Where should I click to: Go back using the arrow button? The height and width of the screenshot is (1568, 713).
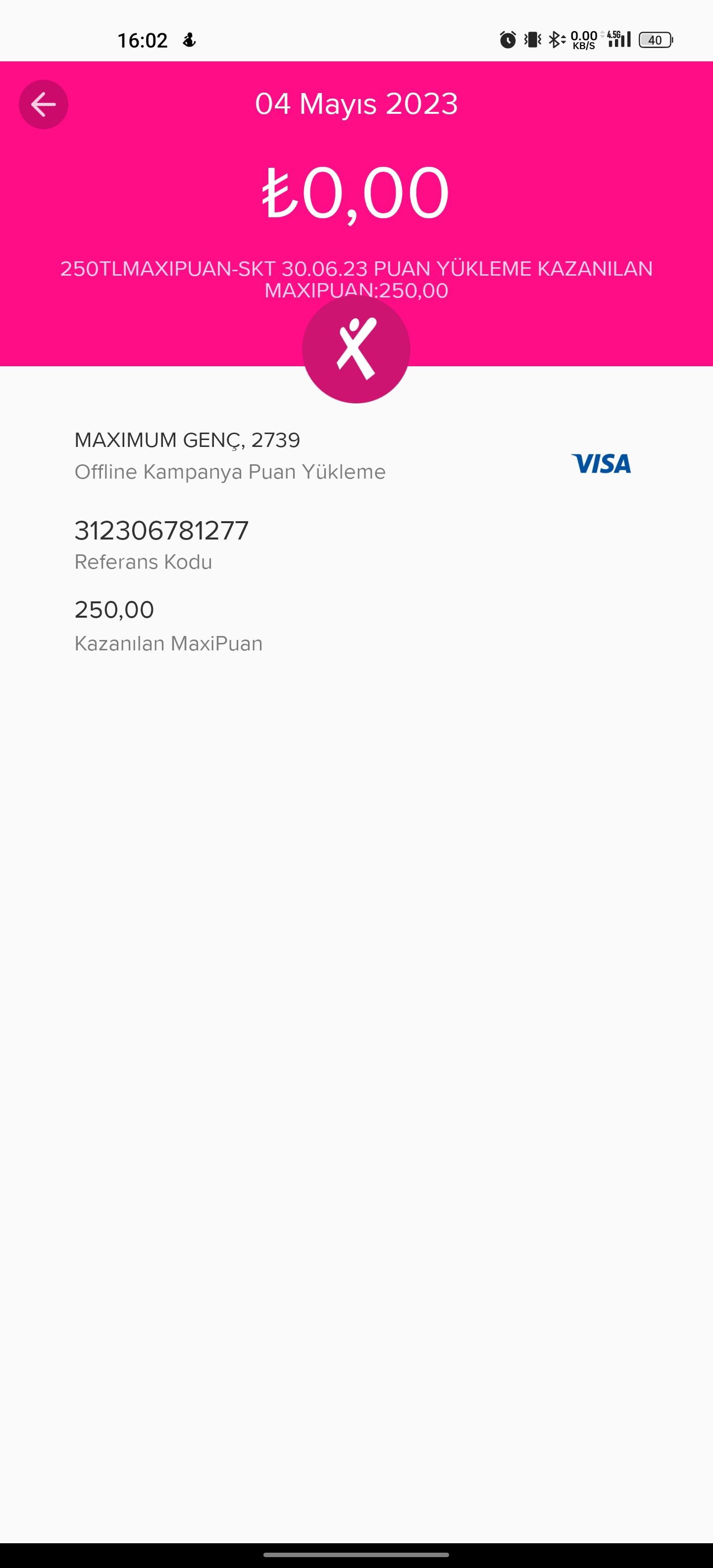click(x=43, y=104)
